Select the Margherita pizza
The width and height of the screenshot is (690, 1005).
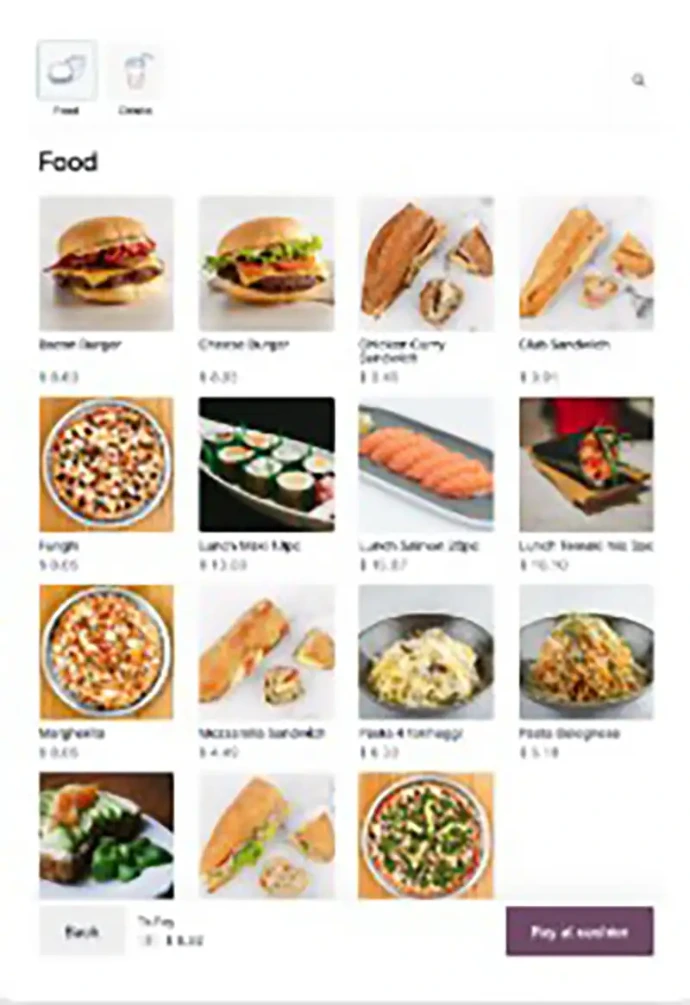coord(106,652)
